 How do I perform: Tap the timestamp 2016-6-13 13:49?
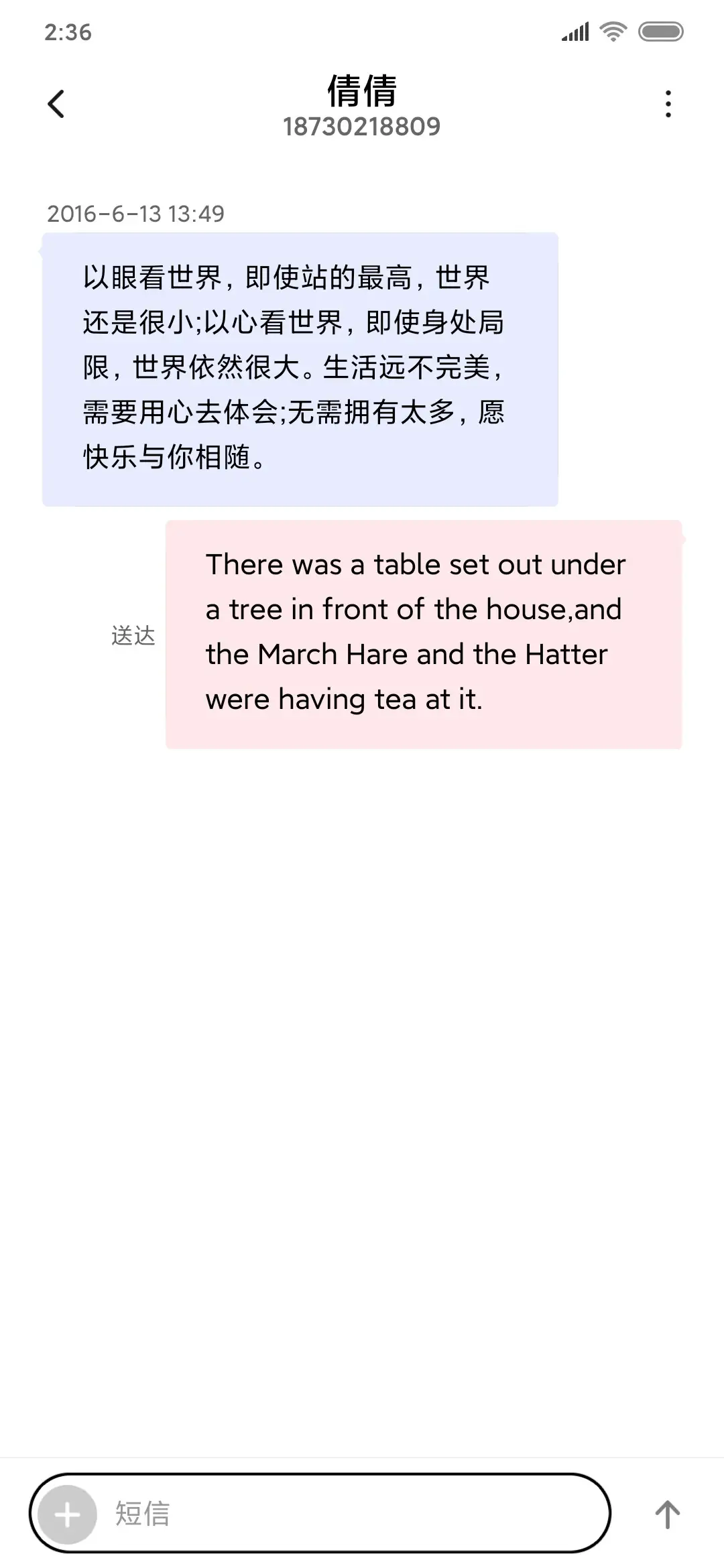(137, 214)
